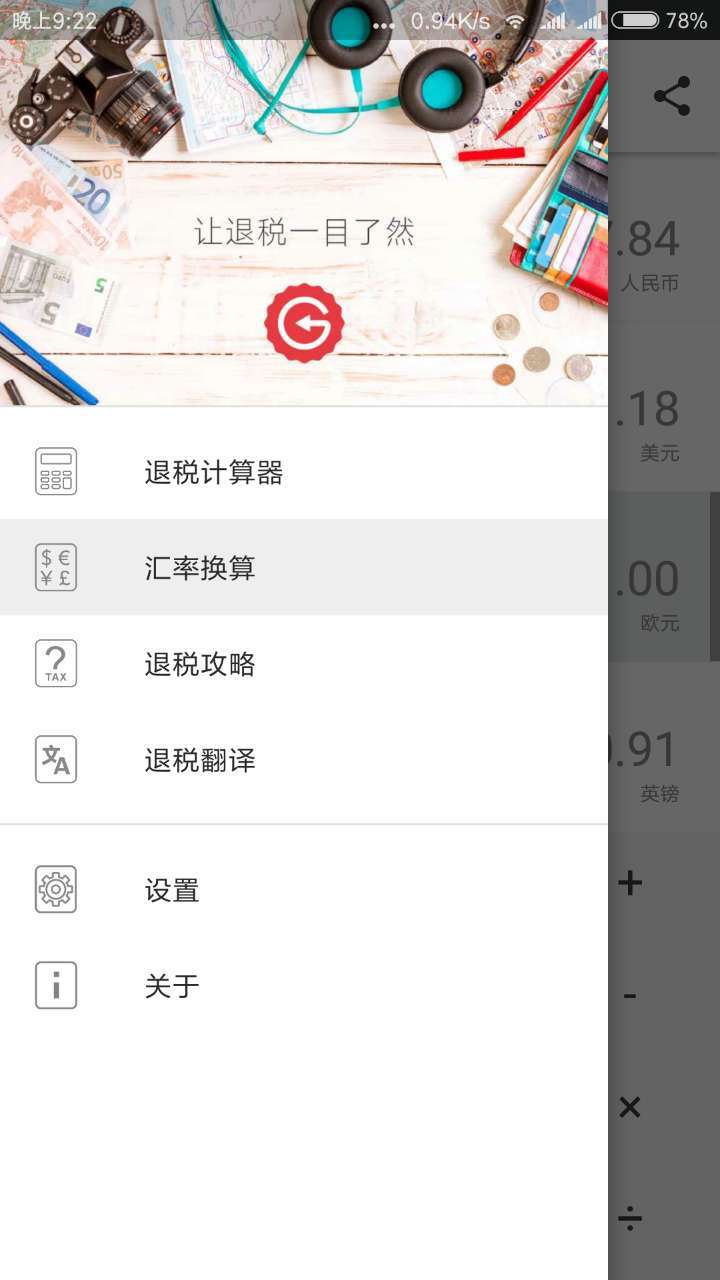Open the 汇率换算 menu entry
The width and height of the screenshot is (720, 1280).
(x=200, y=567)
